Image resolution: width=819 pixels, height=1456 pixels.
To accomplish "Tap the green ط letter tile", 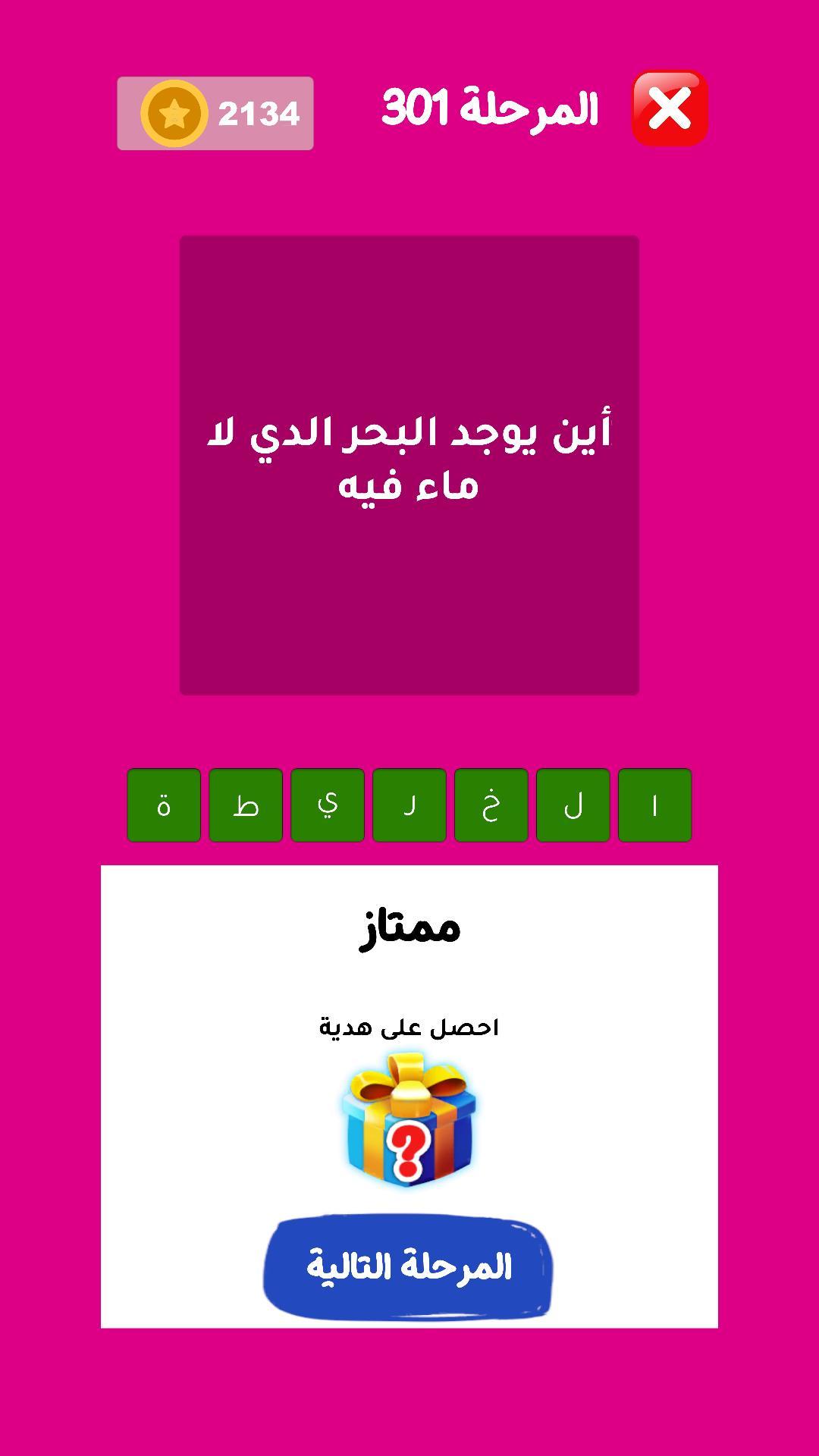I will 246,805.
